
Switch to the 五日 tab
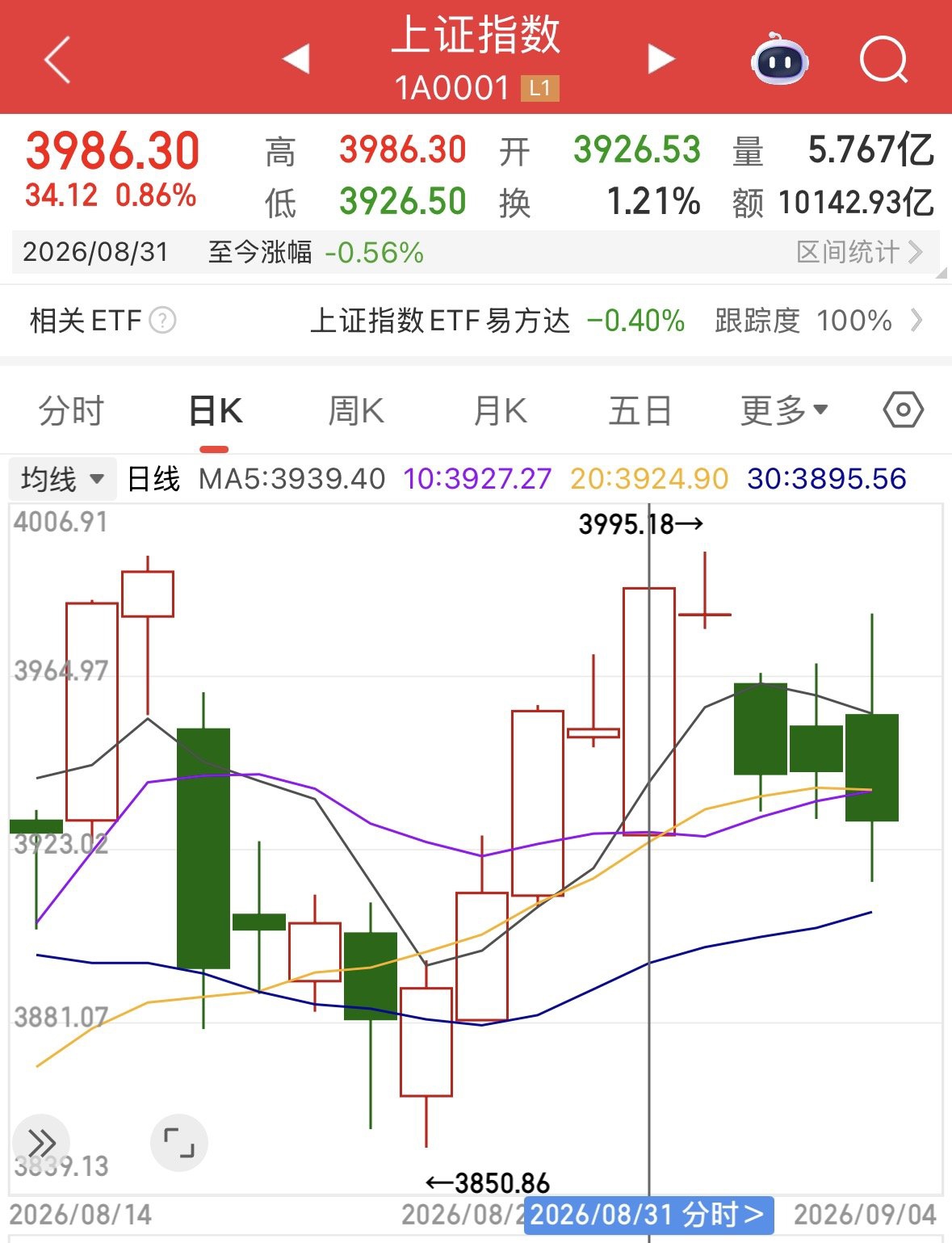click(640, 410)
